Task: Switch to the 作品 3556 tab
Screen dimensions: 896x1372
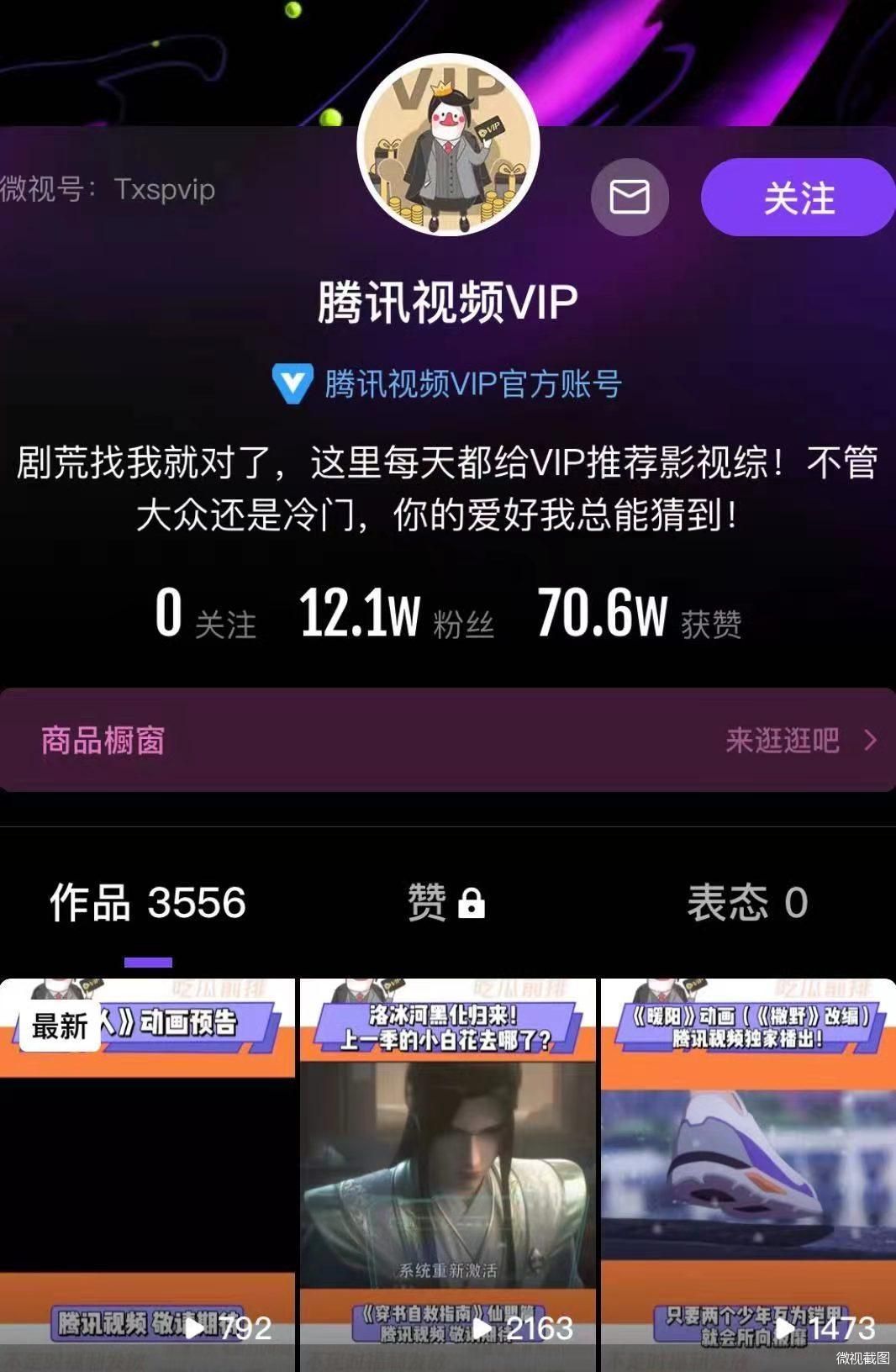Action: tap(148, 903)
